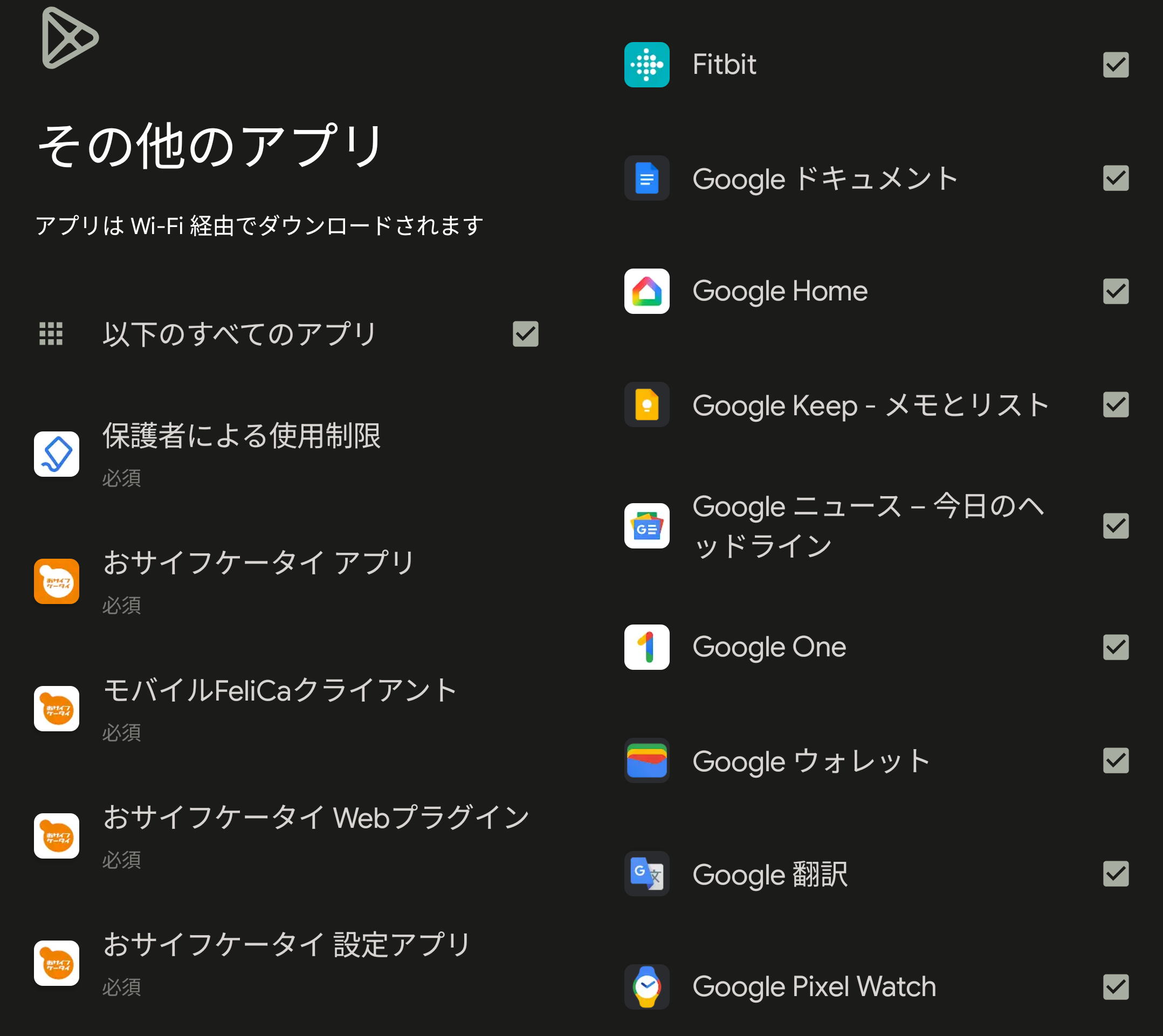Toggle the Google Home checkbox

[x=1115, y=291]
